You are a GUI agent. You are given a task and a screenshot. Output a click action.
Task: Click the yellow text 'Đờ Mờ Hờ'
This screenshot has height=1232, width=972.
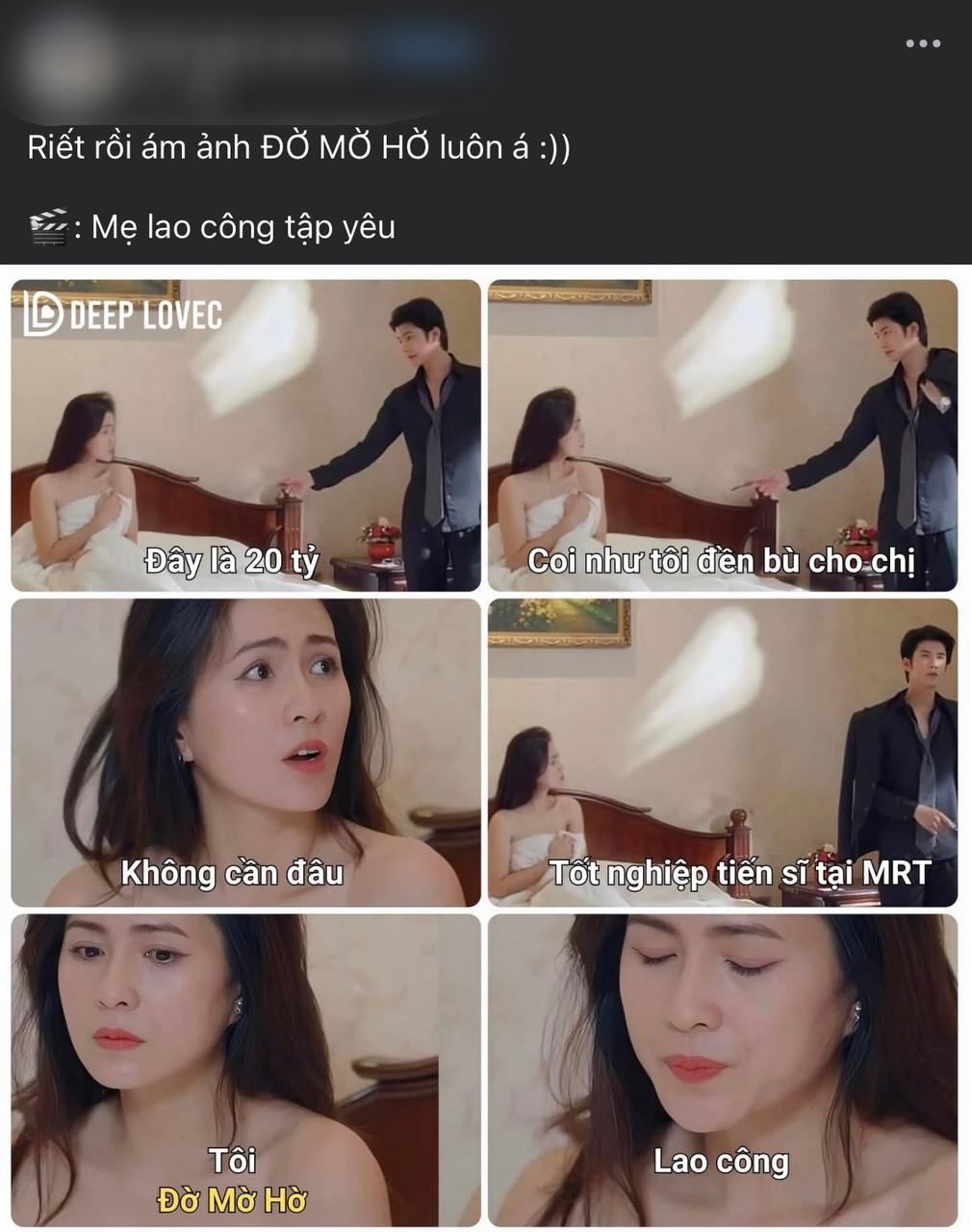(232, 1199)
